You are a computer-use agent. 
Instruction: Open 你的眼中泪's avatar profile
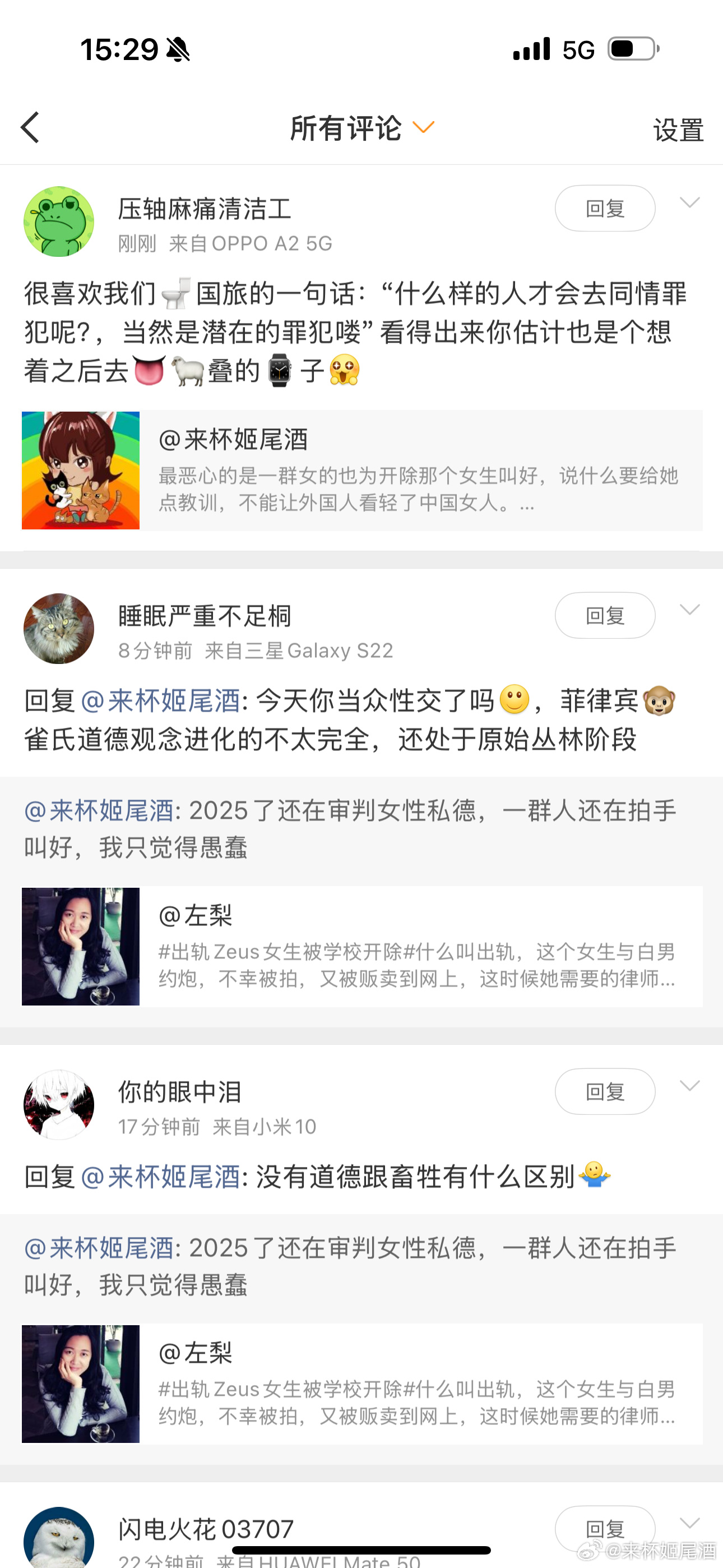[59, 1105]
